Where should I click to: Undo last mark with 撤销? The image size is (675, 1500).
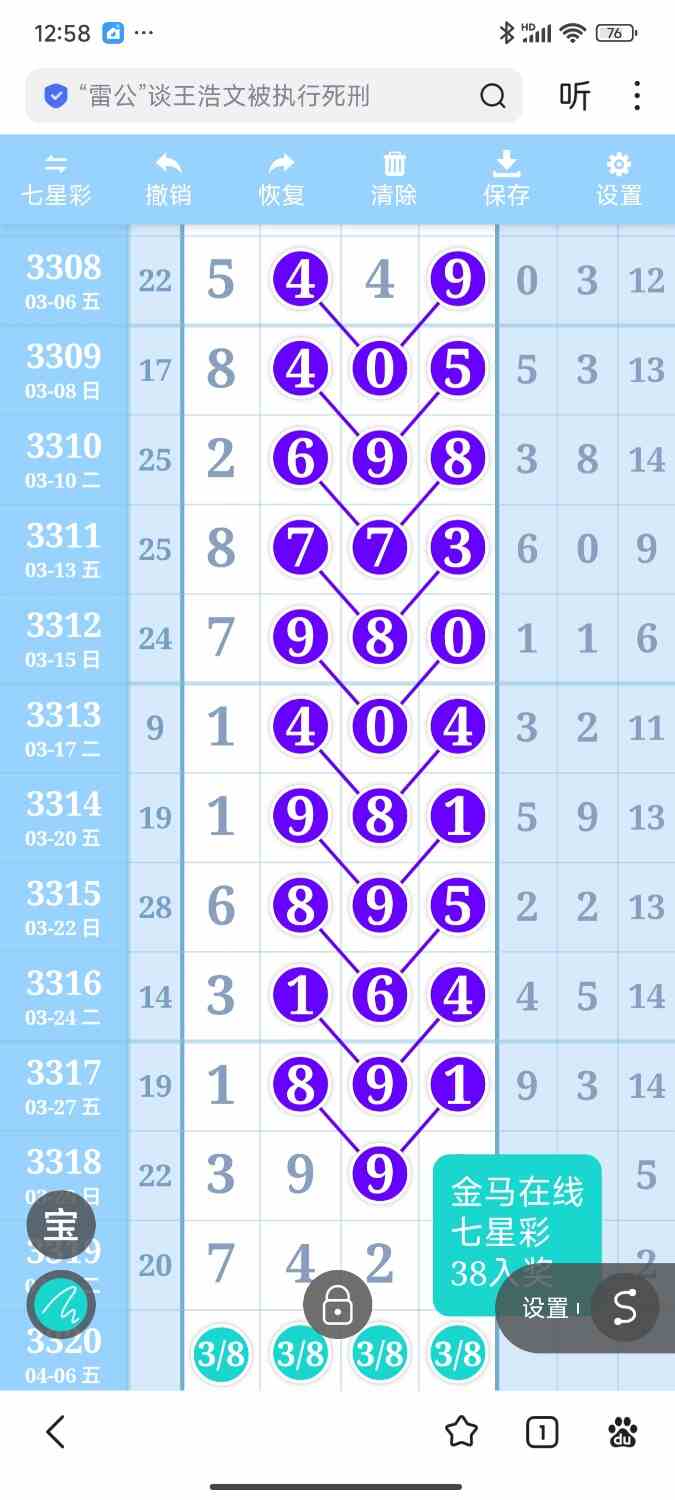coord(168,180)
